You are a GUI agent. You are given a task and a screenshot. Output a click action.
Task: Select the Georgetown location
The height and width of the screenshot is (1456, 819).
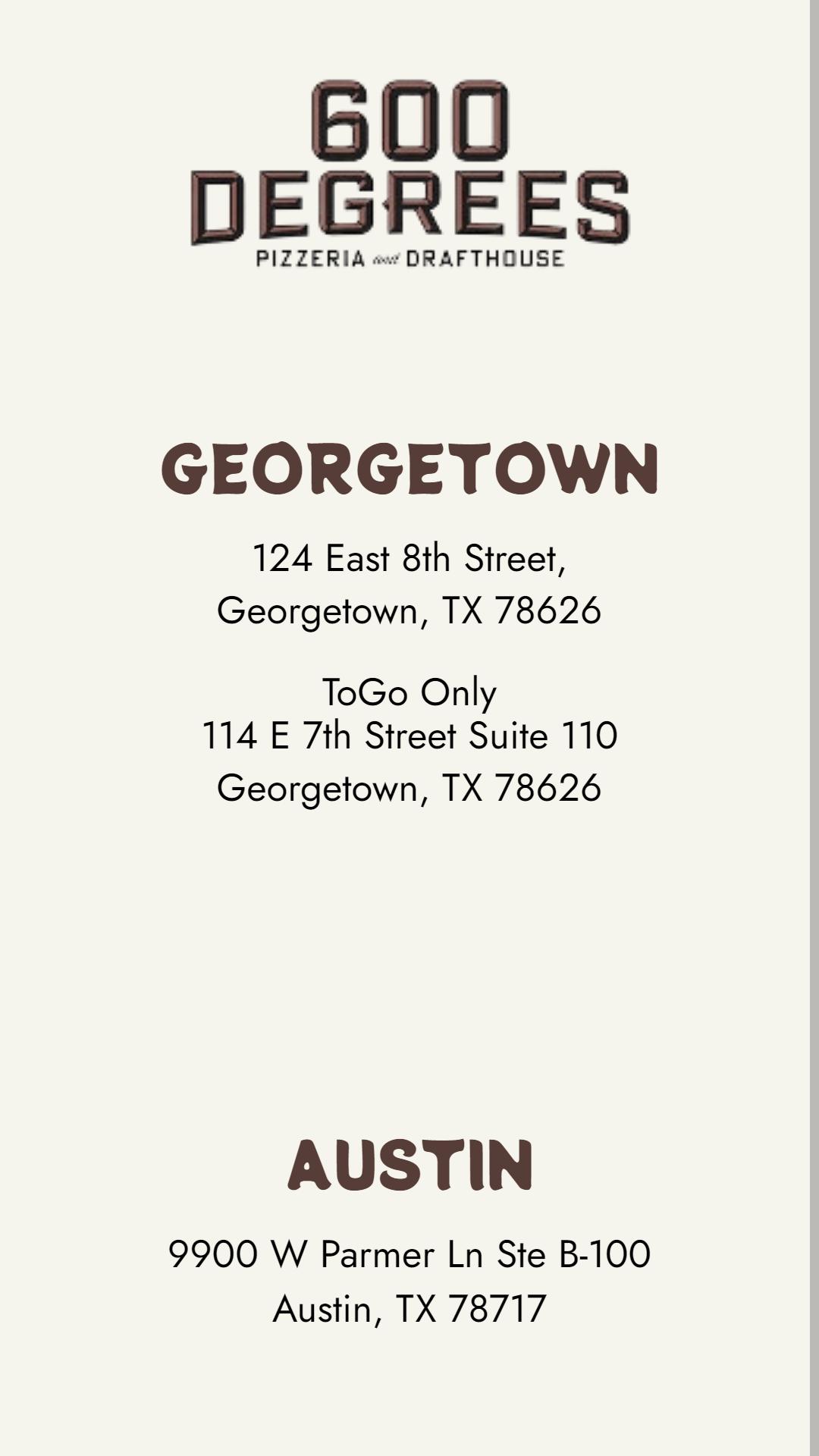409,469
